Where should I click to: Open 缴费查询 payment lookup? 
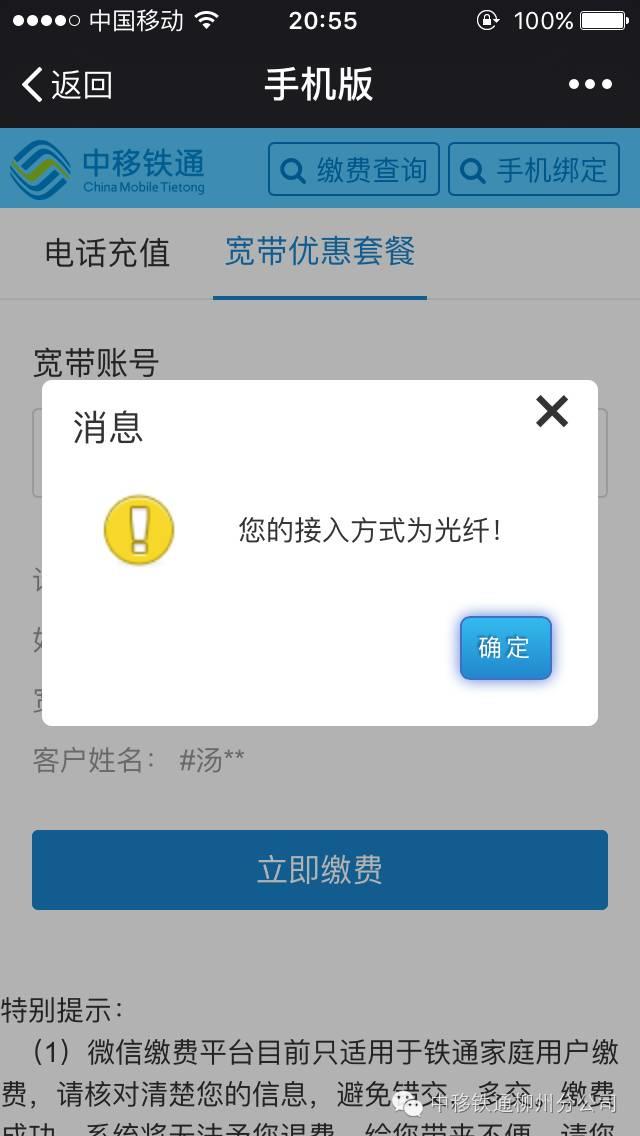click(x=354, y=170)
